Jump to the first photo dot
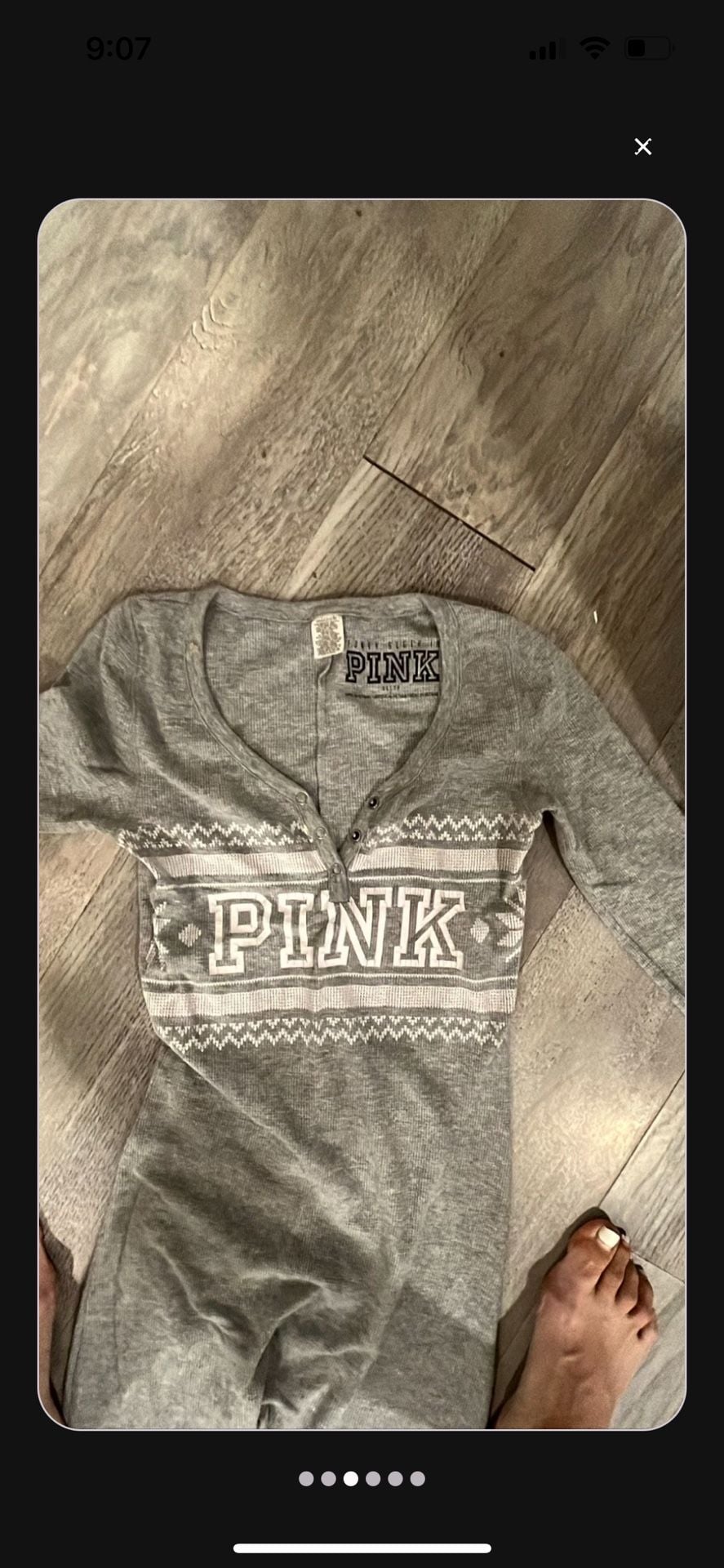The height and width of the screenshot is (1568, 724). [306, 1478]
